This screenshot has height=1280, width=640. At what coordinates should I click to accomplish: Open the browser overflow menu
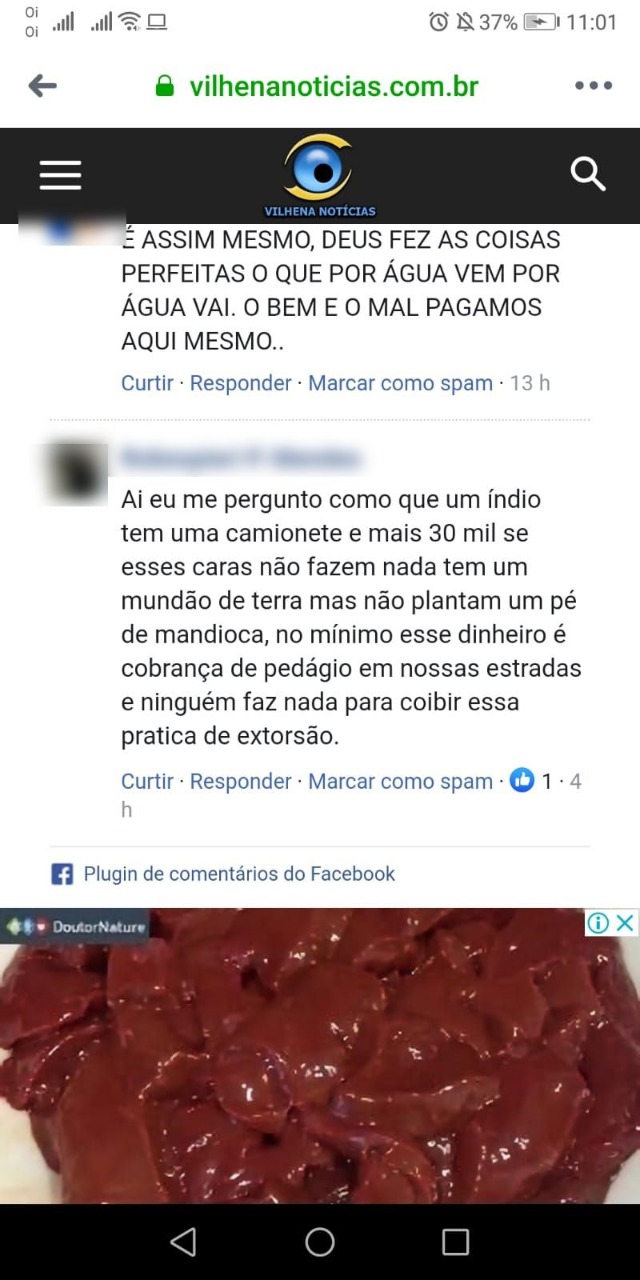pyautogui.click(x=593, y=86)
